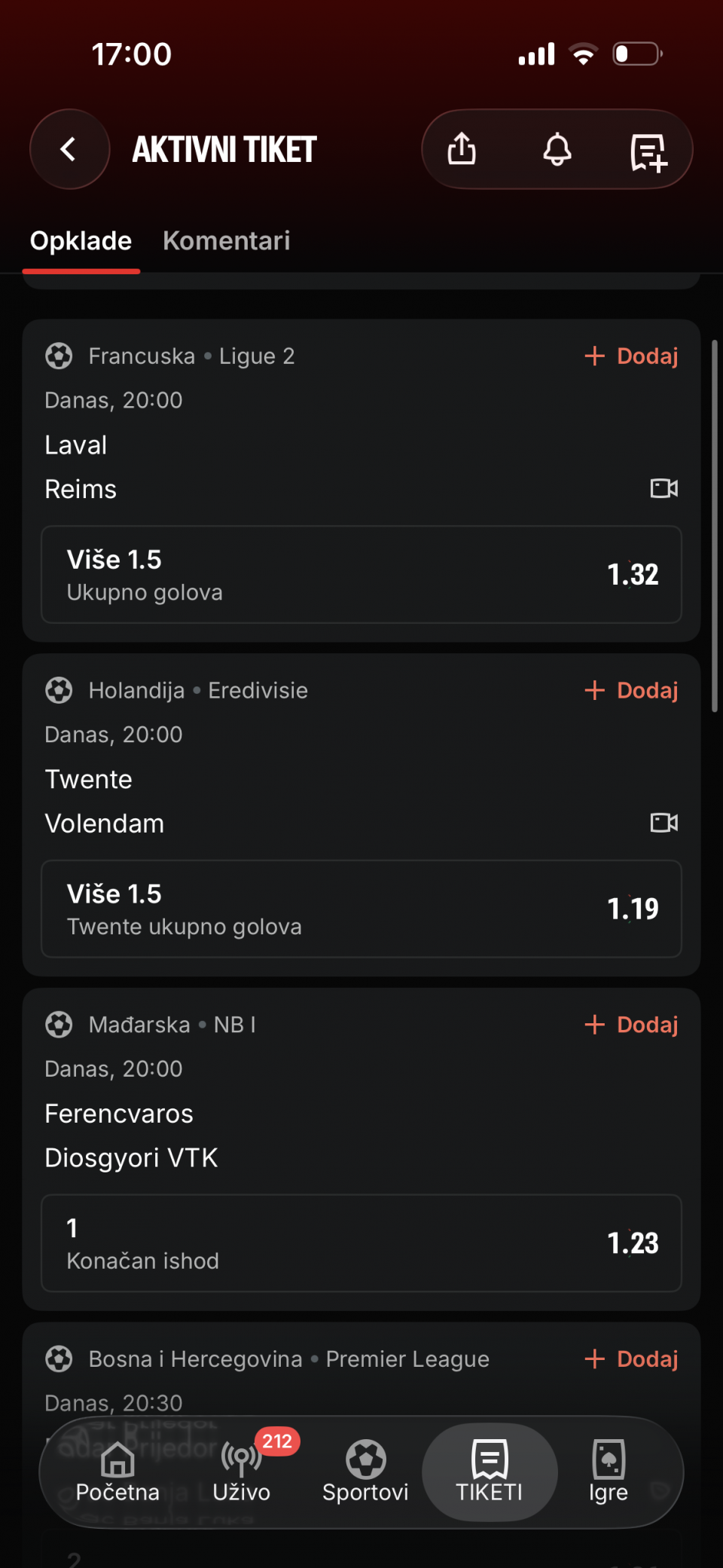Image resolution: width=723 pixels, height=1568 pixels.
Task: Switch to the Komentari tab
Action: 226,241
